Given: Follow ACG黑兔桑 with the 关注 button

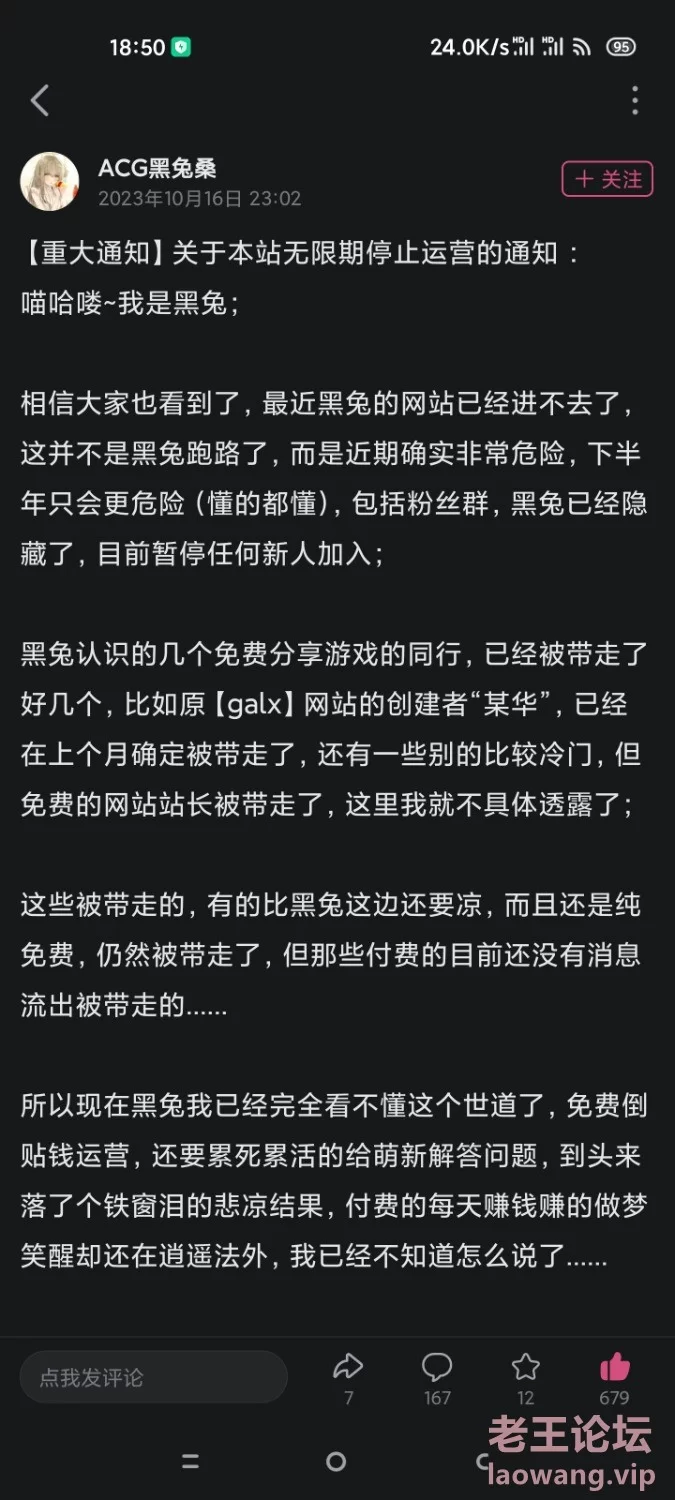Looking at the screenshot, I should pos(607,179).
